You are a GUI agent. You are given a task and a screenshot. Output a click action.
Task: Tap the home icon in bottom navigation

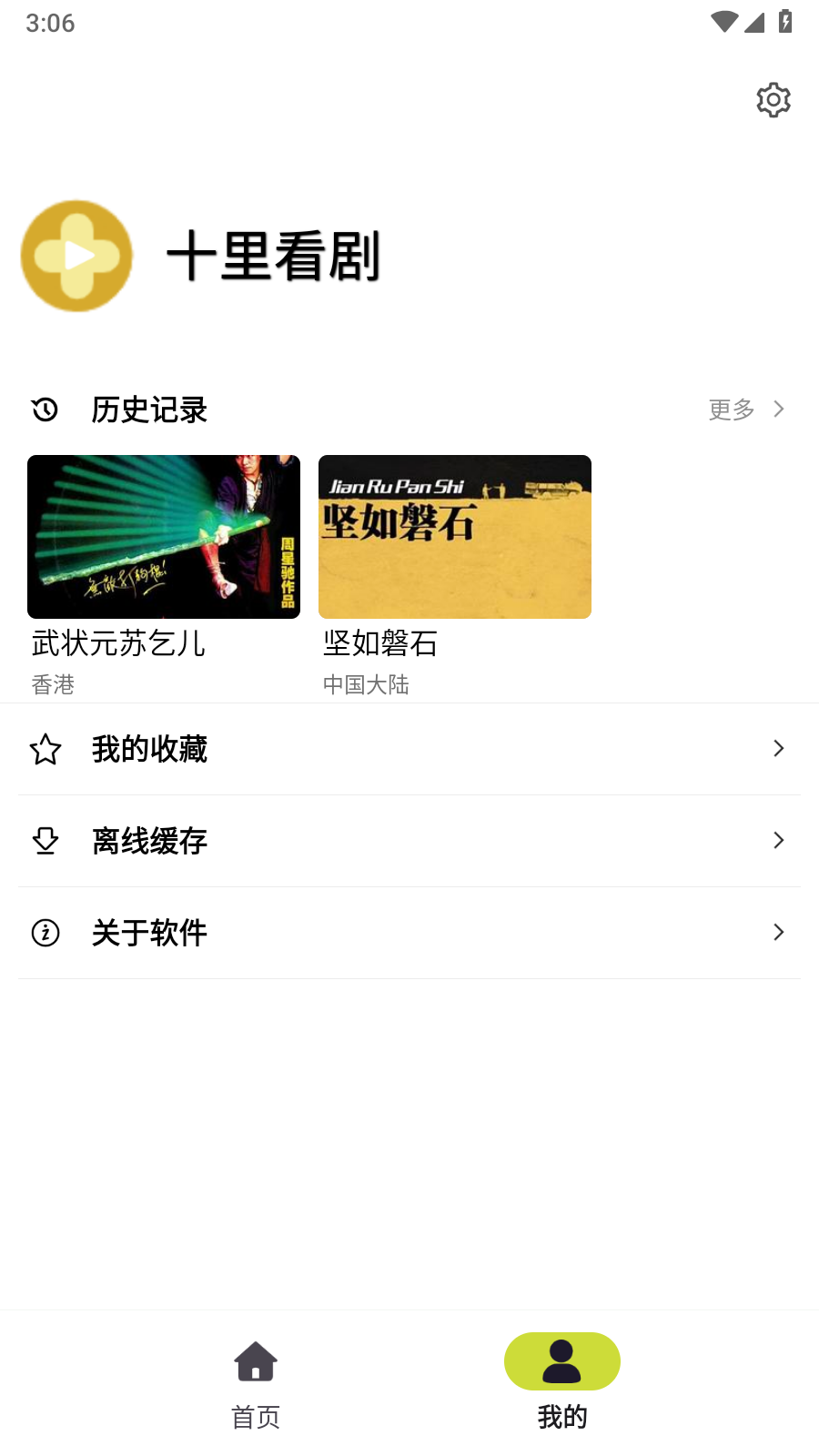tap(255, 1360)
